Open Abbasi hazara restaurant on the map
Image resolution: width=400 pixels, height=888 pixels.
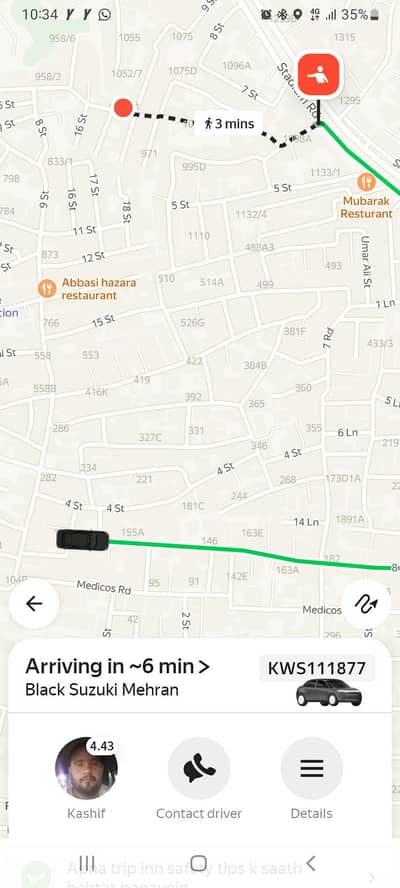click(90, 288)
